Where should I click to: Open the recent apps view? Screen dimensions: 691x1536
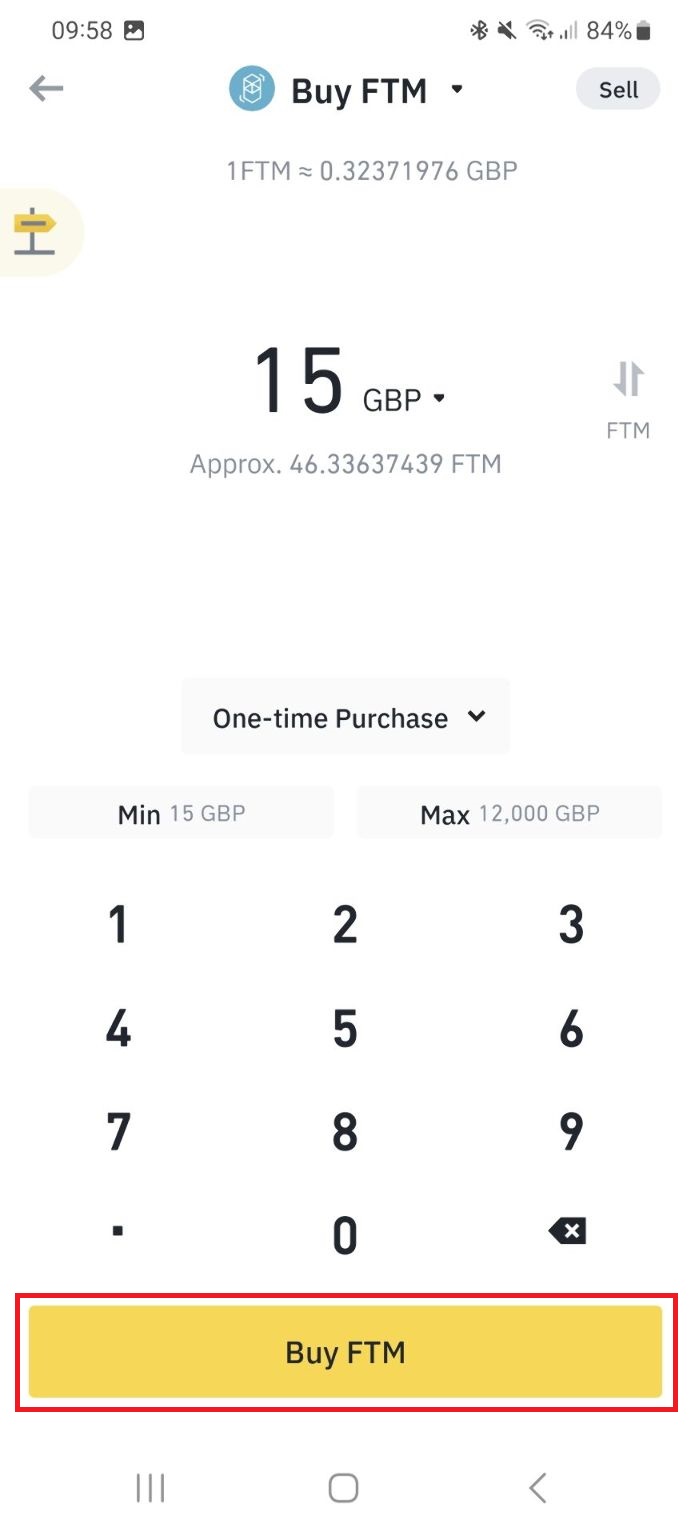pos(150,1488)
